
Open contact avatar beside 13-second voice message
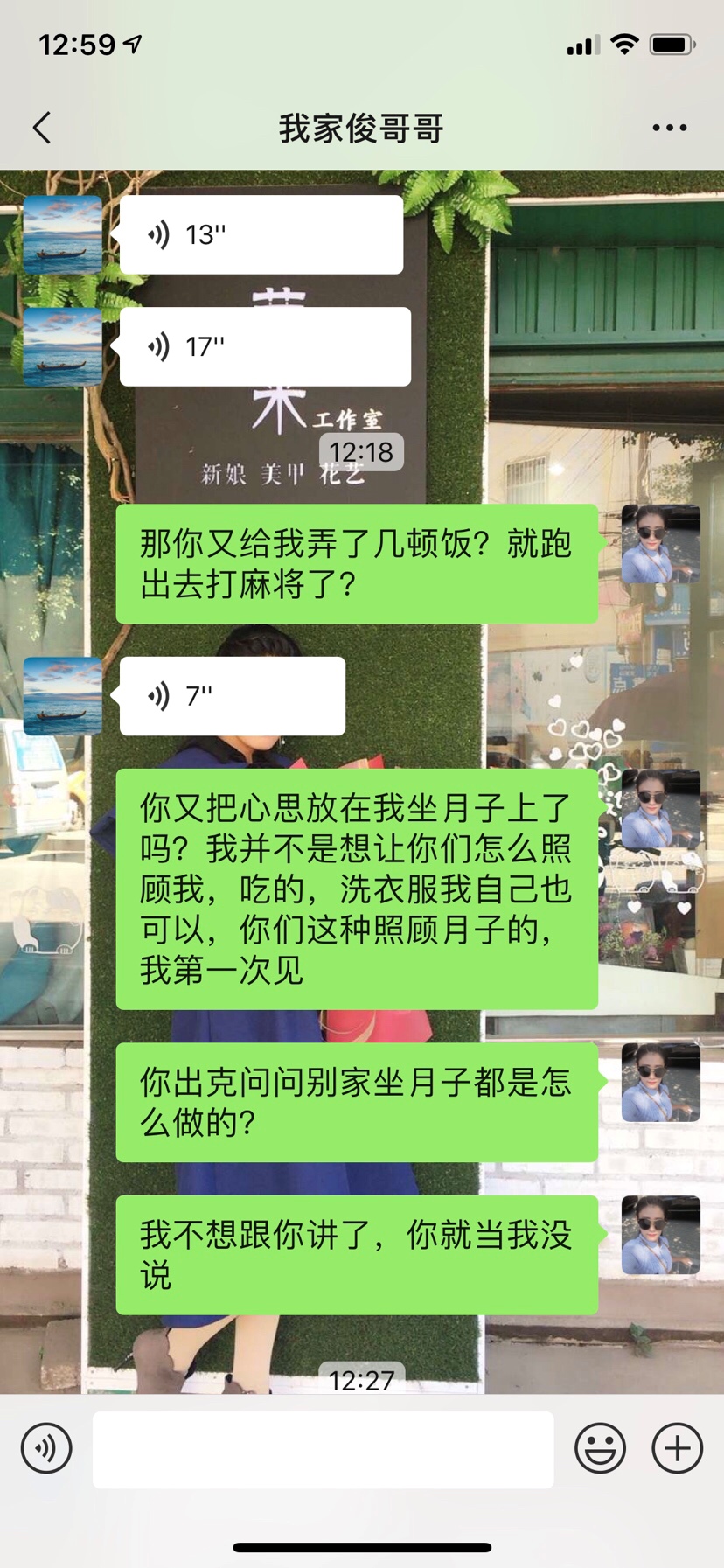62,234
